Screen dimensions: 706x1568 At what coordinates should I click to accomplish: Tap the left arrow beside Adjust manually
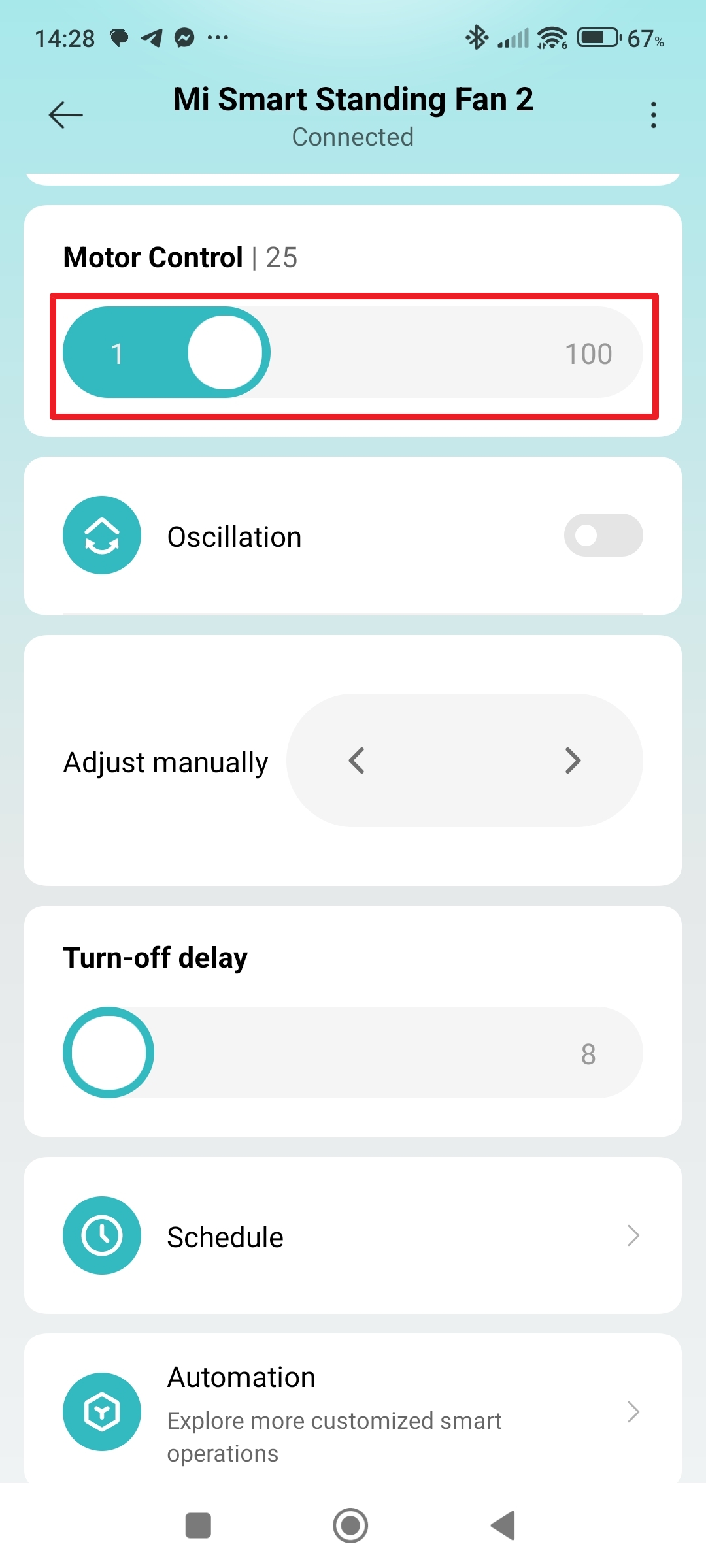[357, 760]
